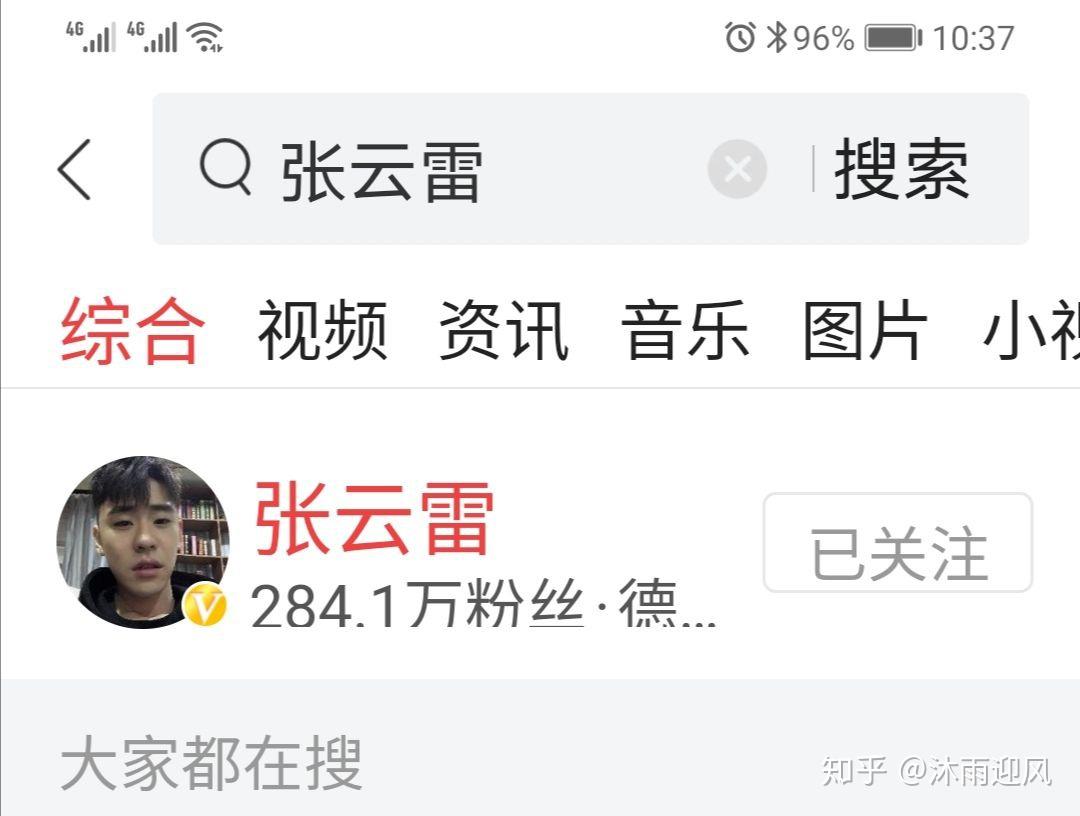Tap the 搜索 button

902,170
